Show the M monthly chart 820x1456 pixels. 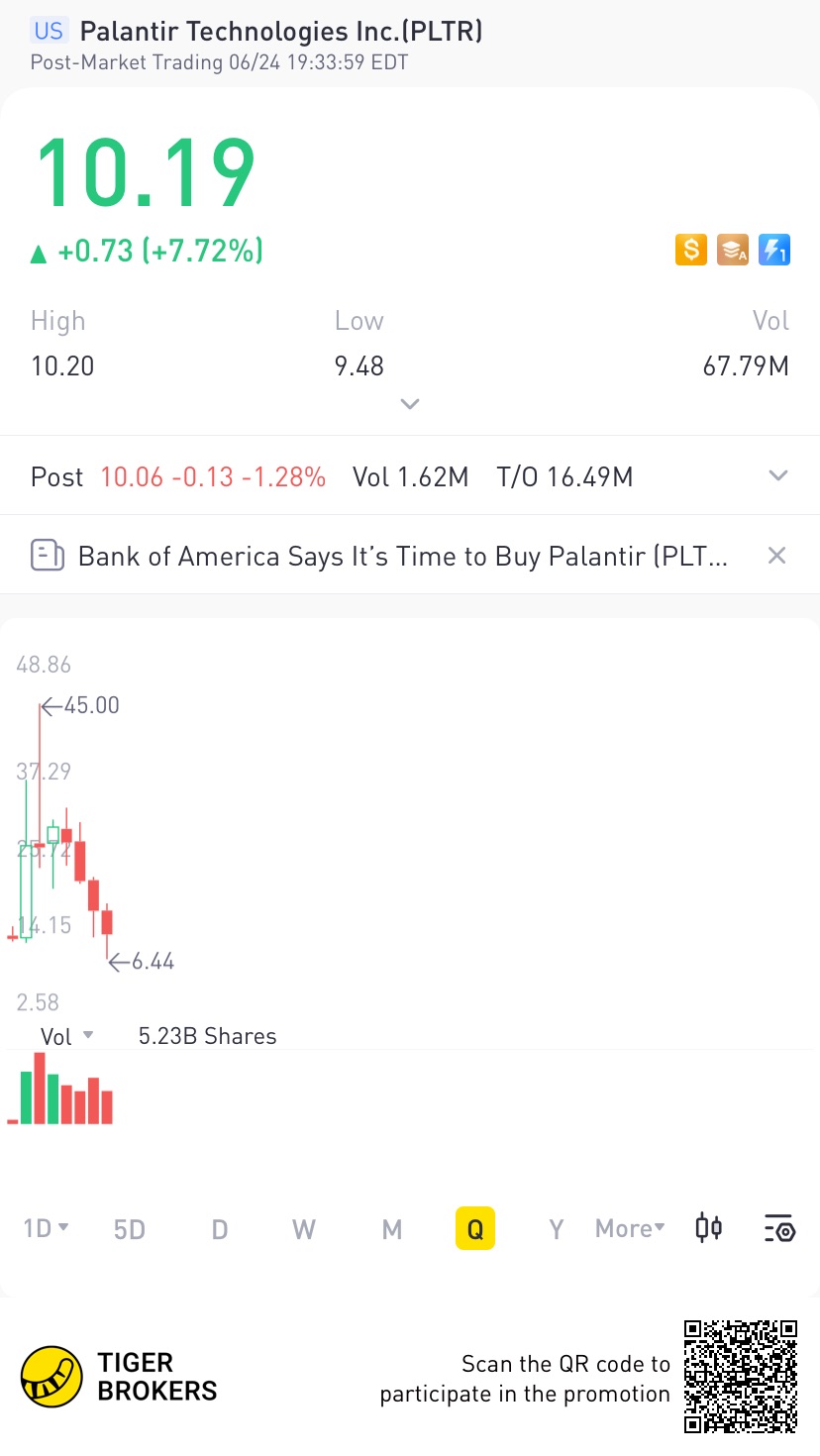tap(392, 1229)
